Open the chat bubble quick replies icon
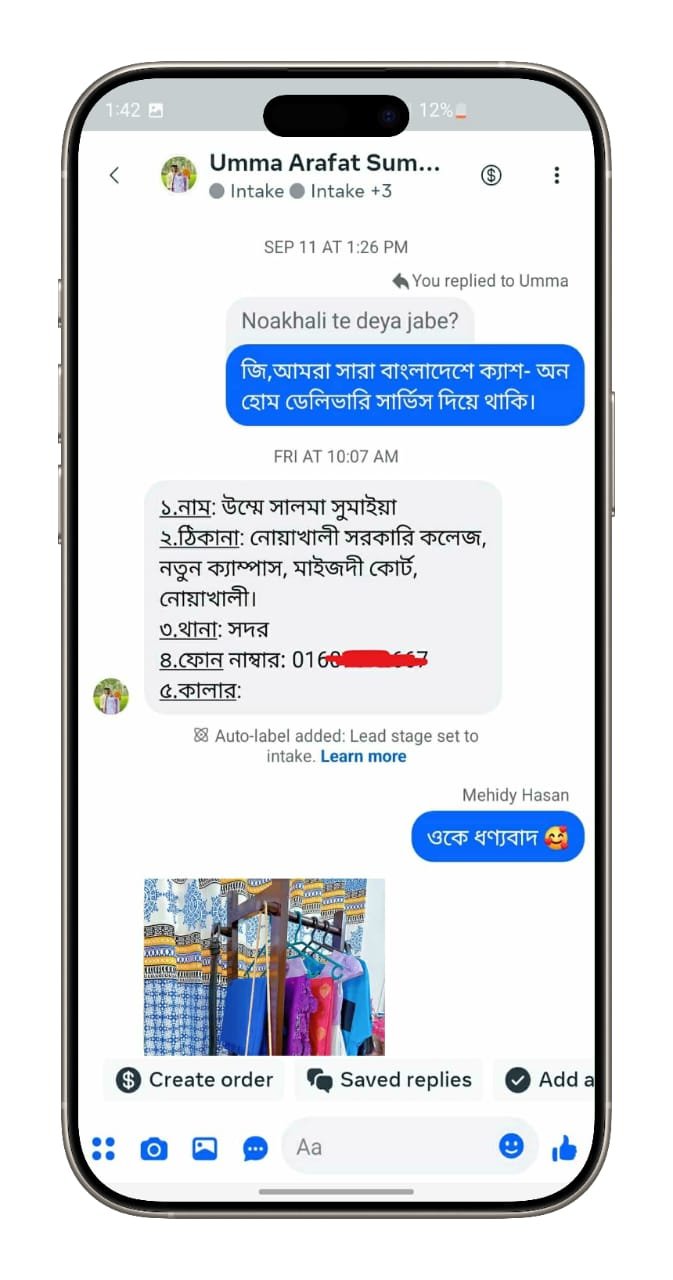The image size is (673, 1280). click(x=255, y=1148)
